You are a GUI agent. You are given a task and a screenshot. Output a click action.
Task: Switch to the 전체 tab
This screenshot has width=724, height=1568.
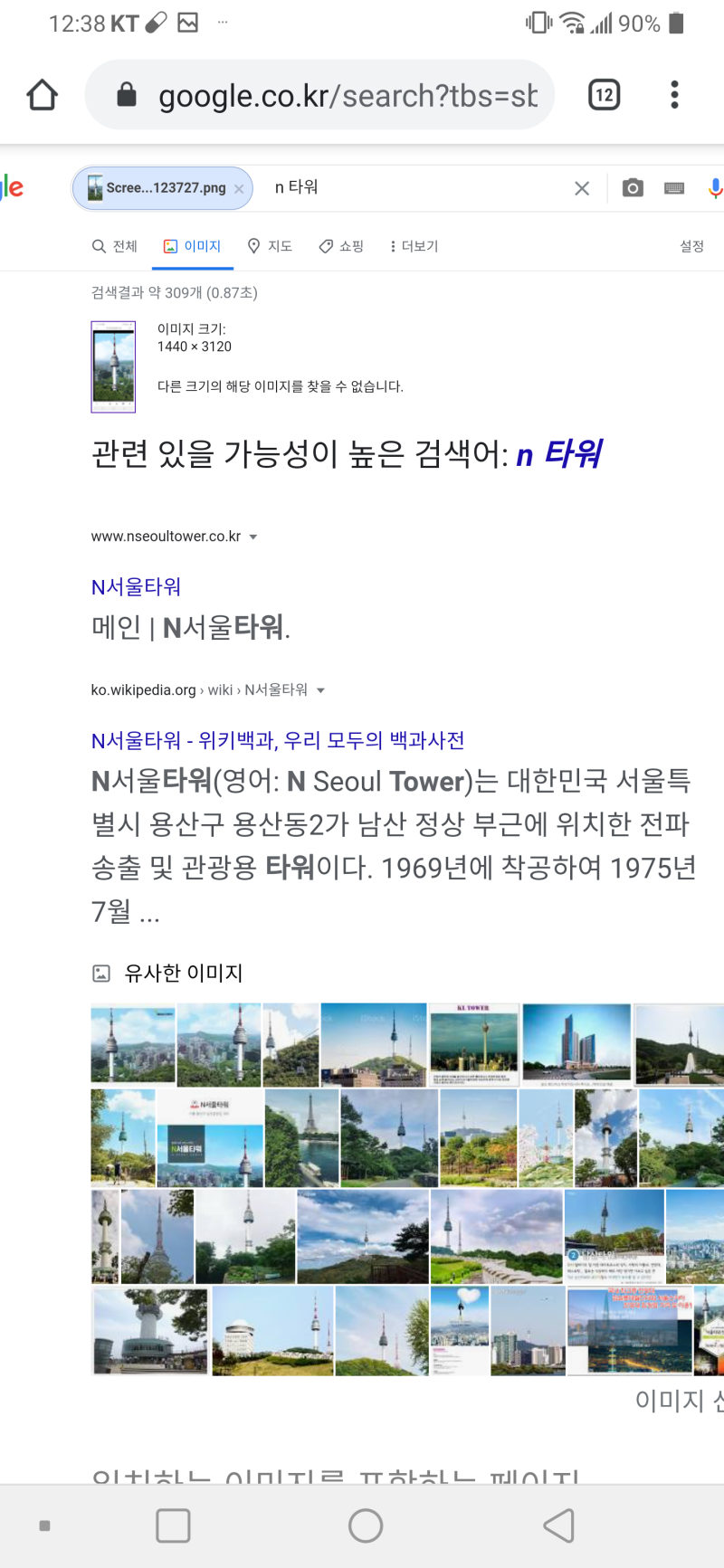115,246
